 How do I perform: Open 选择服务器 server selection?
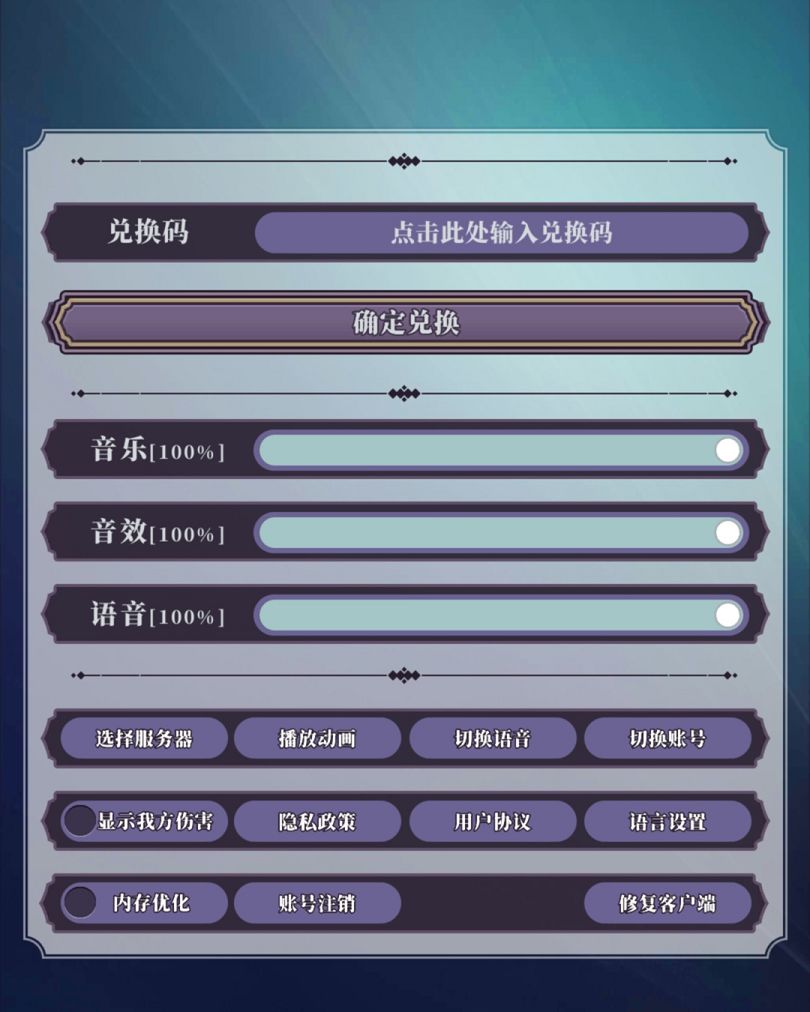tap(144, 739)
